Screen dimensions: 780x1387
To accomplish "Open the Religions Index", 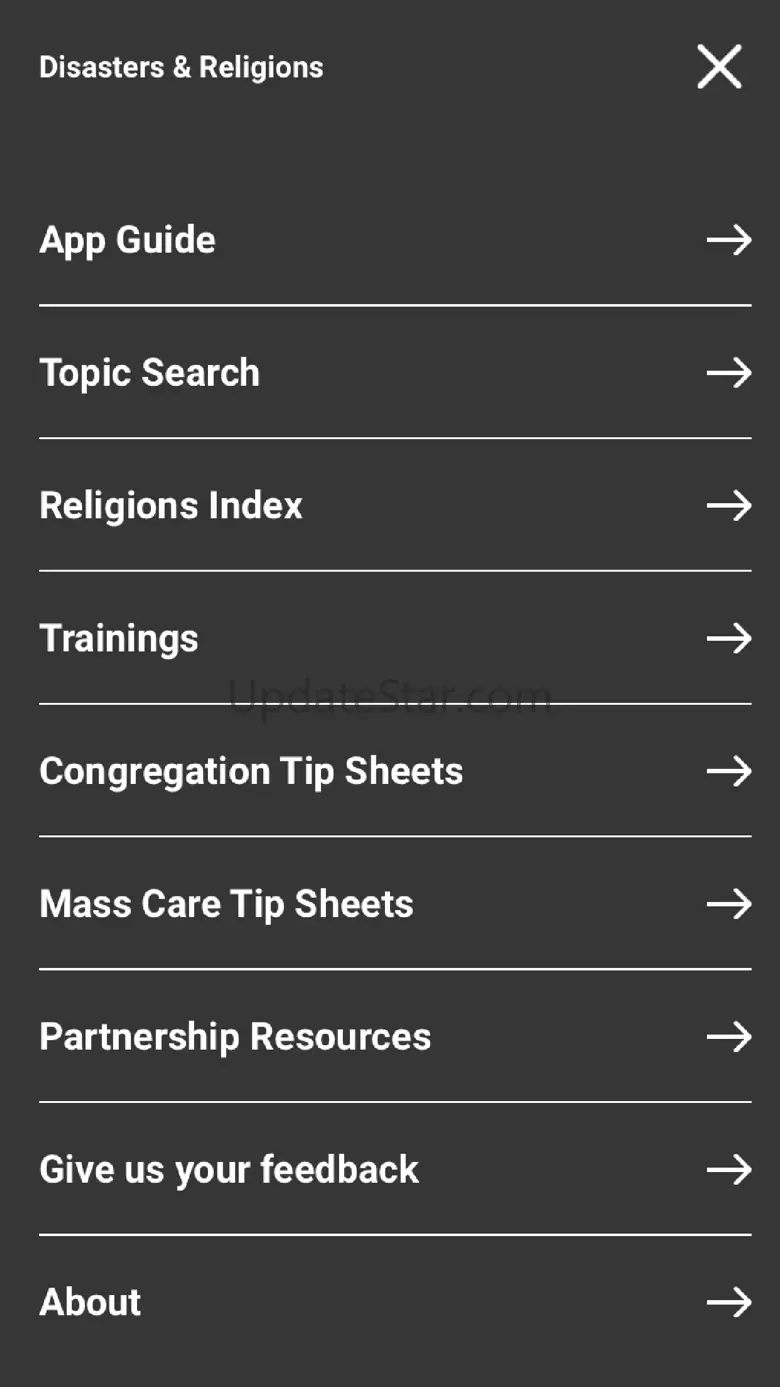I will pos(394,506).
